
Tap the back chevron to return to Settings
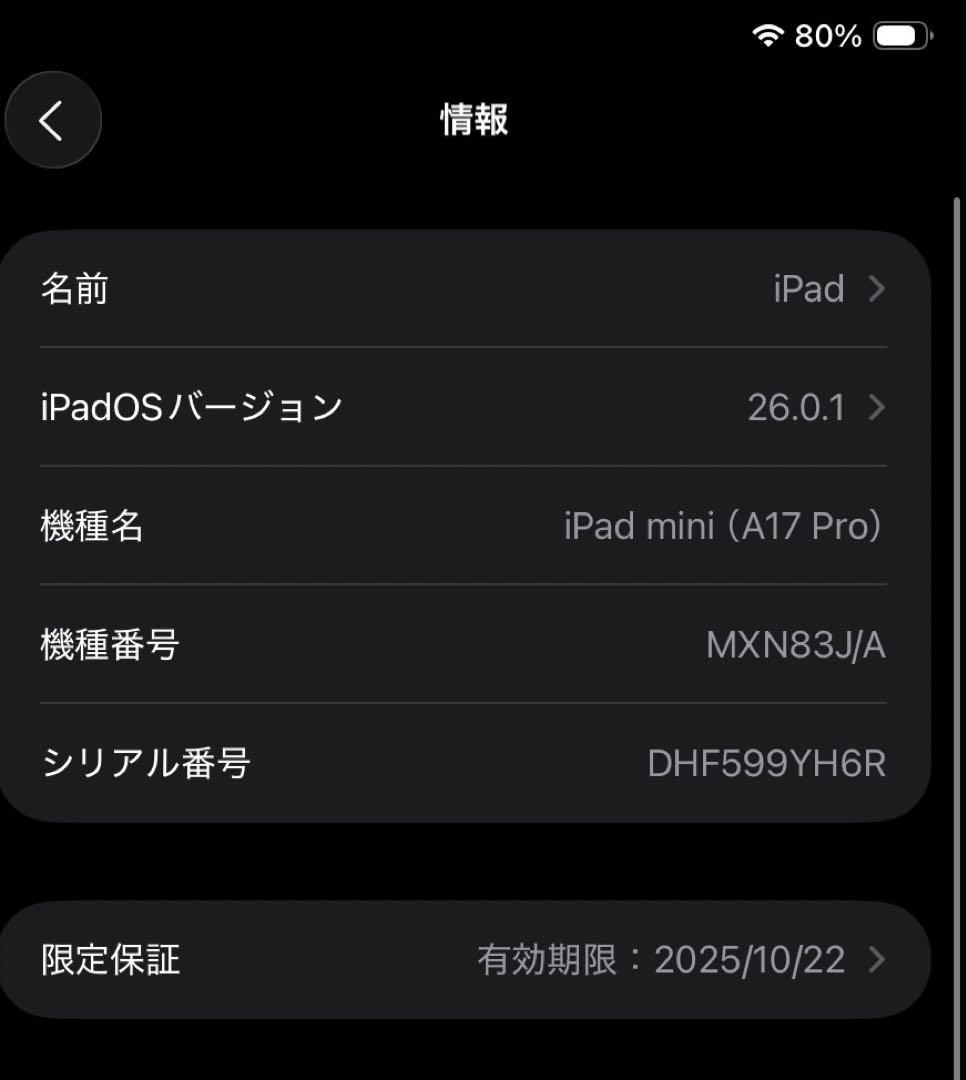point(52,119)
